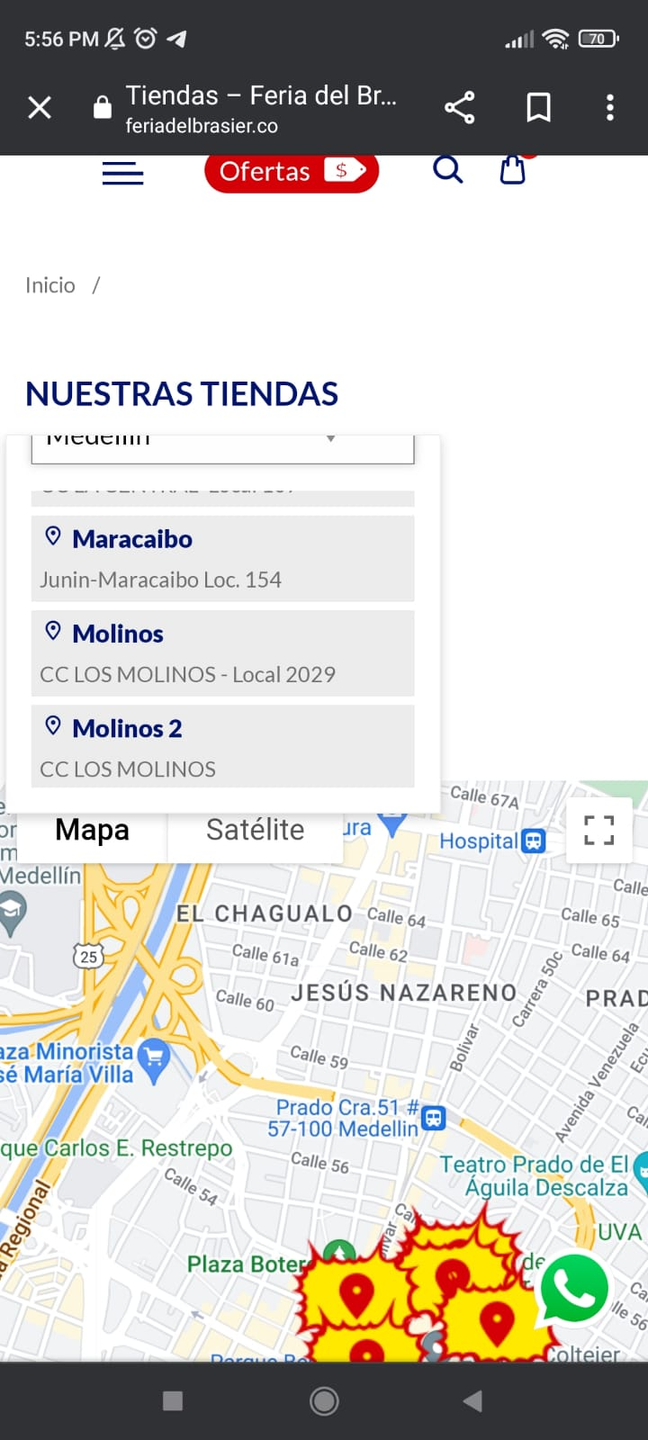
Task: Open WhatsApp chat button
Action: (574, 1289)
